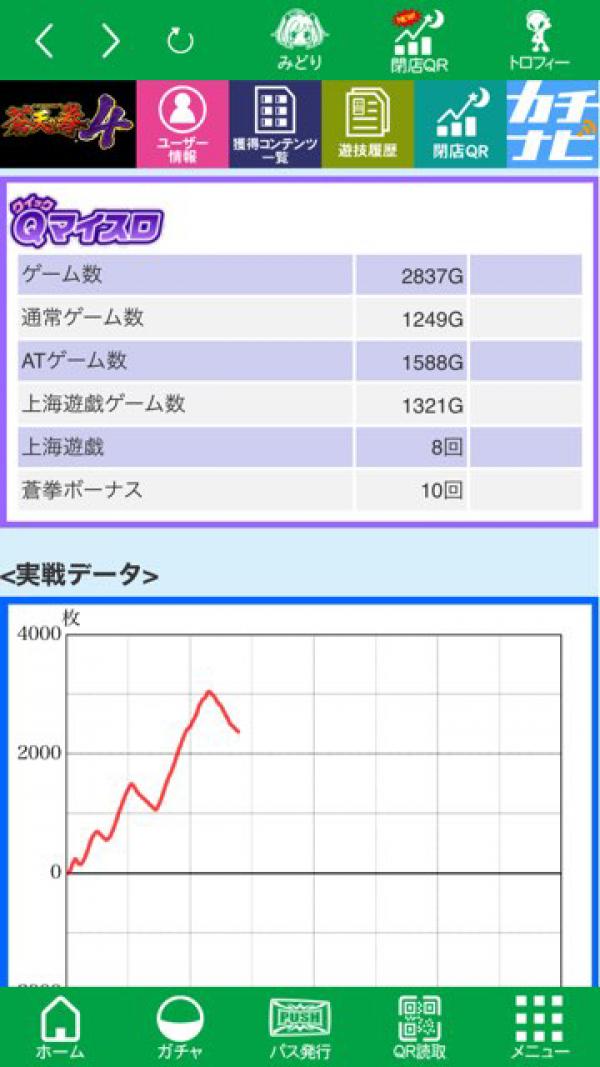The image size is (600, 1067).
Task: Open the カチナビ banner
Action: 553,124
